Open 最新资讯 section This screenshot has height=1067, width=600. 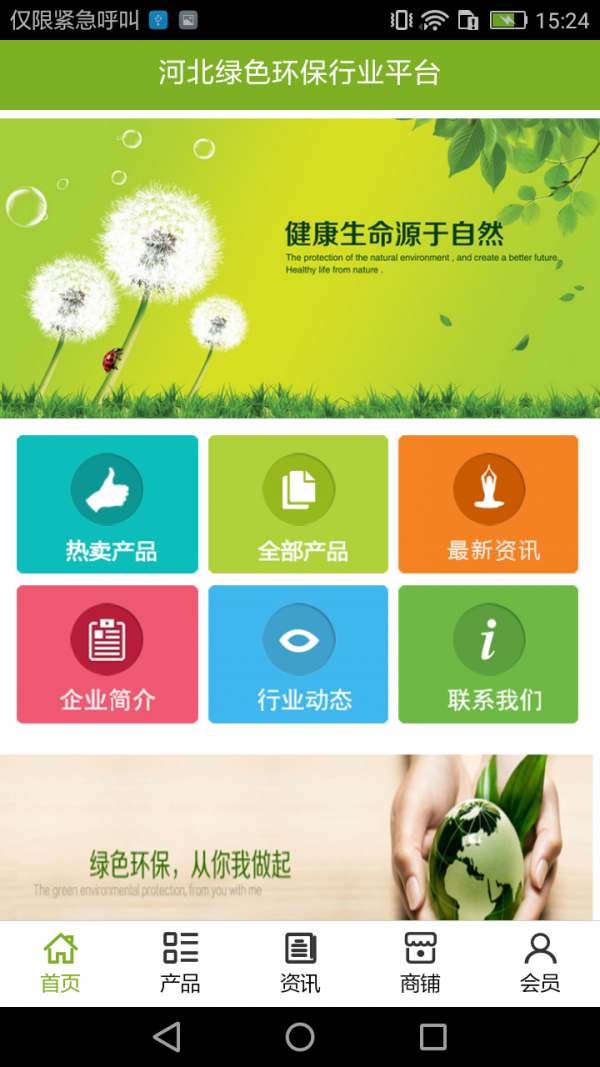pos(488,504)
